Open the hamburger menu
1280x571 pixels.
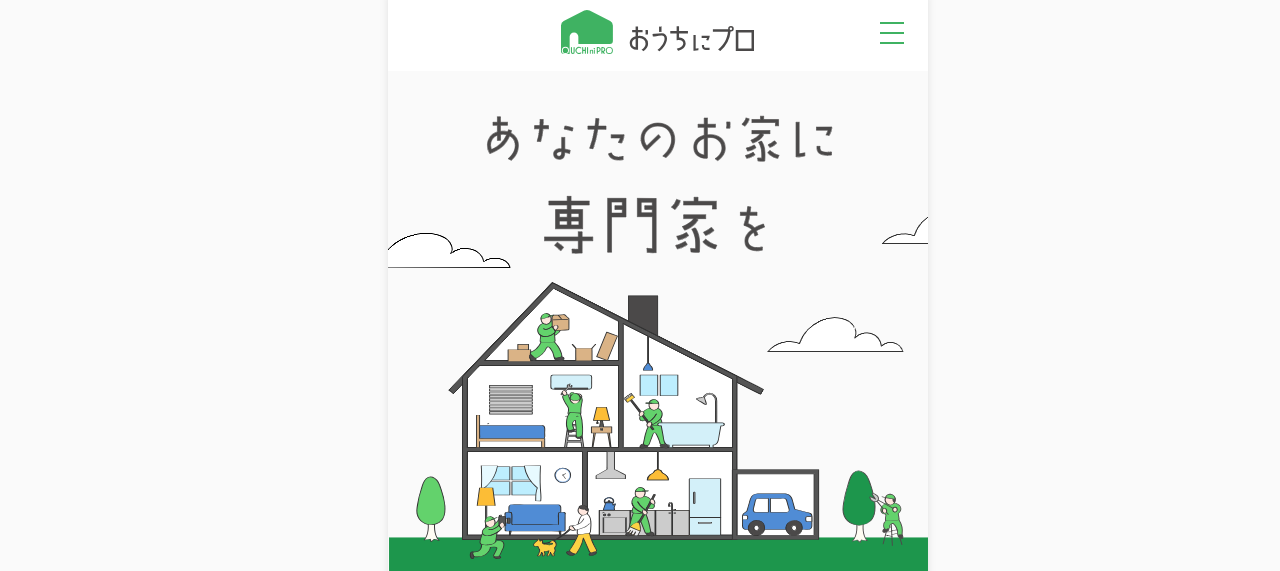tap(891, 33)
